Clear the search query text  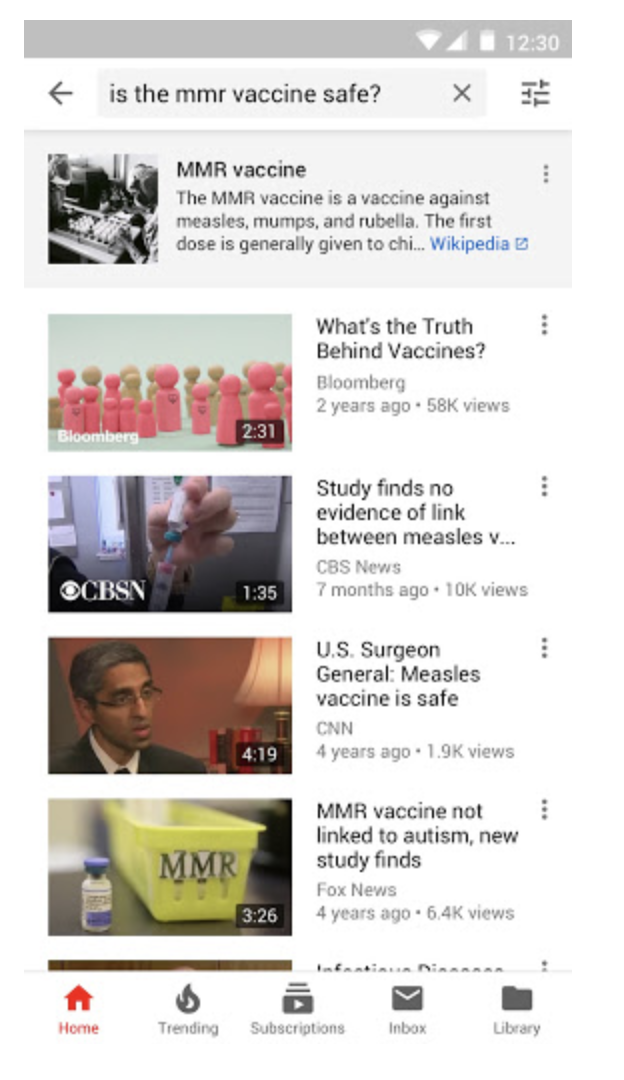coord(462,93)
